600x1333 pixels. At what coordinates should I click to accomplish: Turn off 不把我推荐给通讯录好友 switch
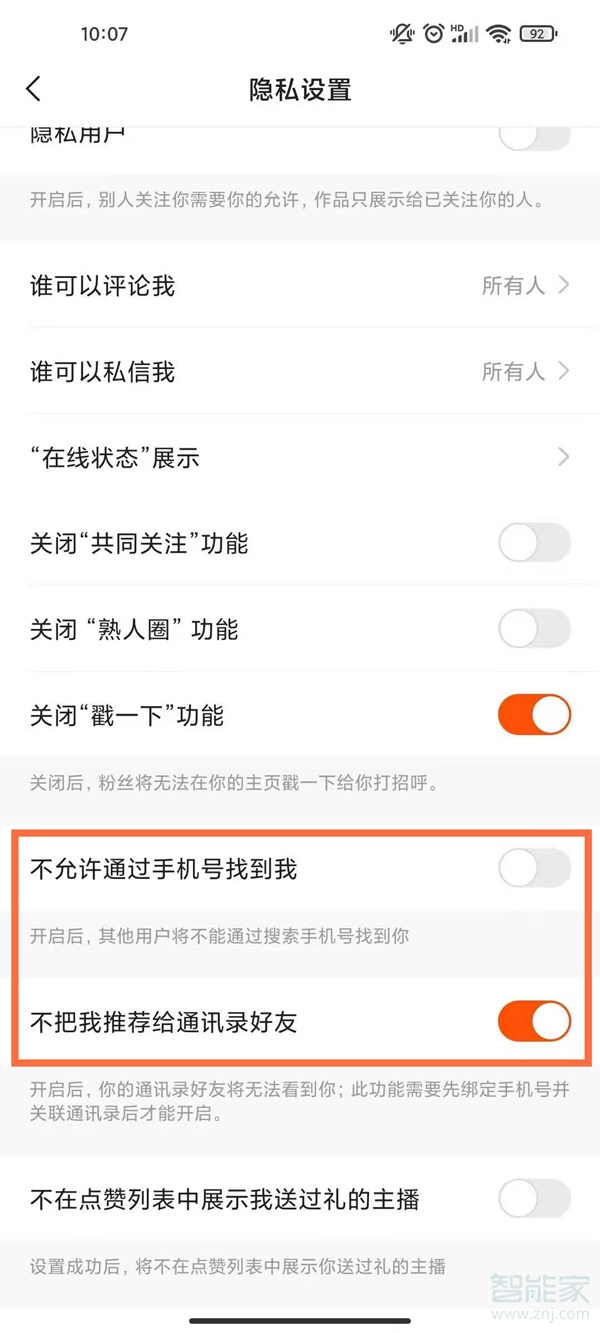[534, 1022]
